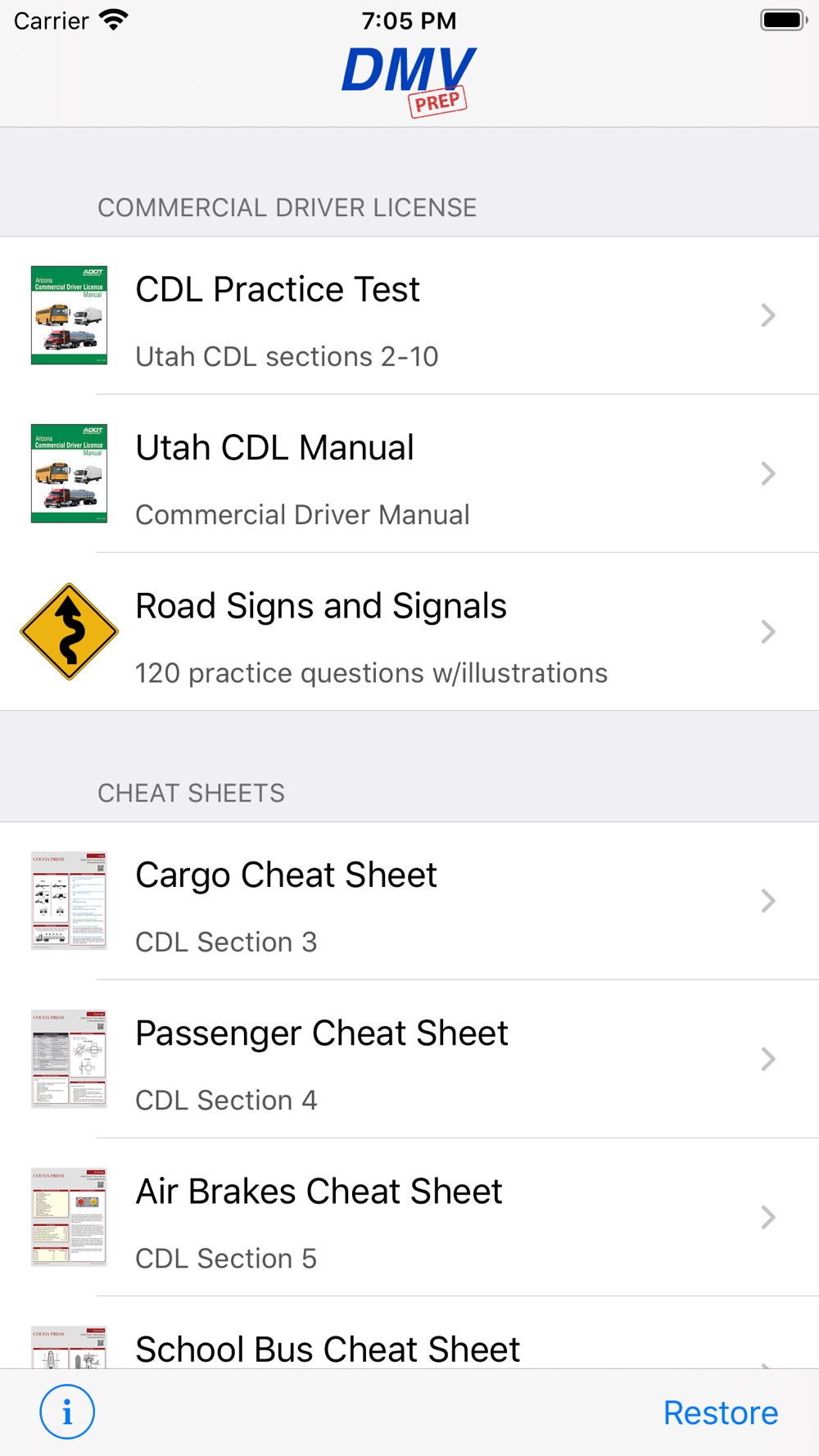Open the CDL Practice Test

(x=409, y=315)
